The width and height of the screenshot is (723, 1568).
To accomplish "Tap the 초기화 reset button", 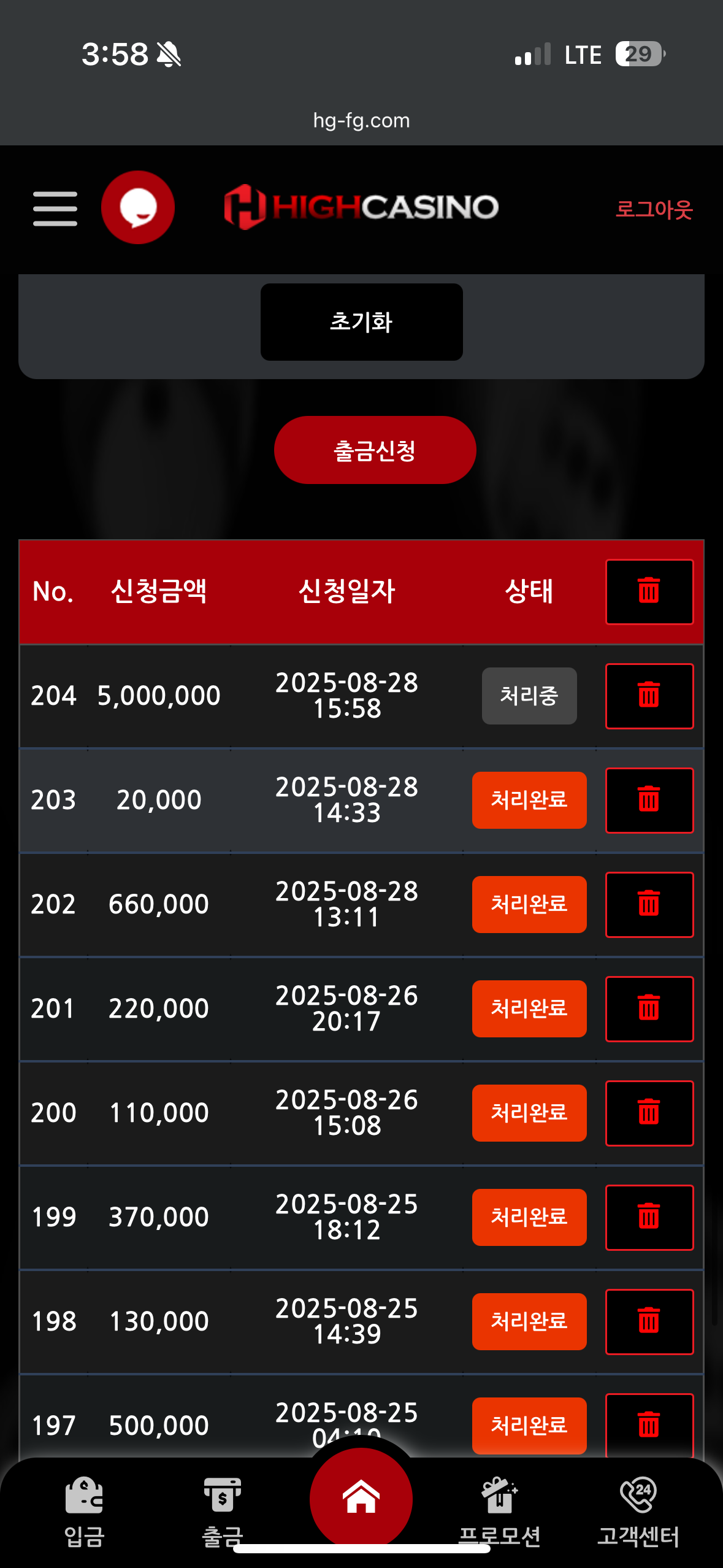I will tap(361, 322).
